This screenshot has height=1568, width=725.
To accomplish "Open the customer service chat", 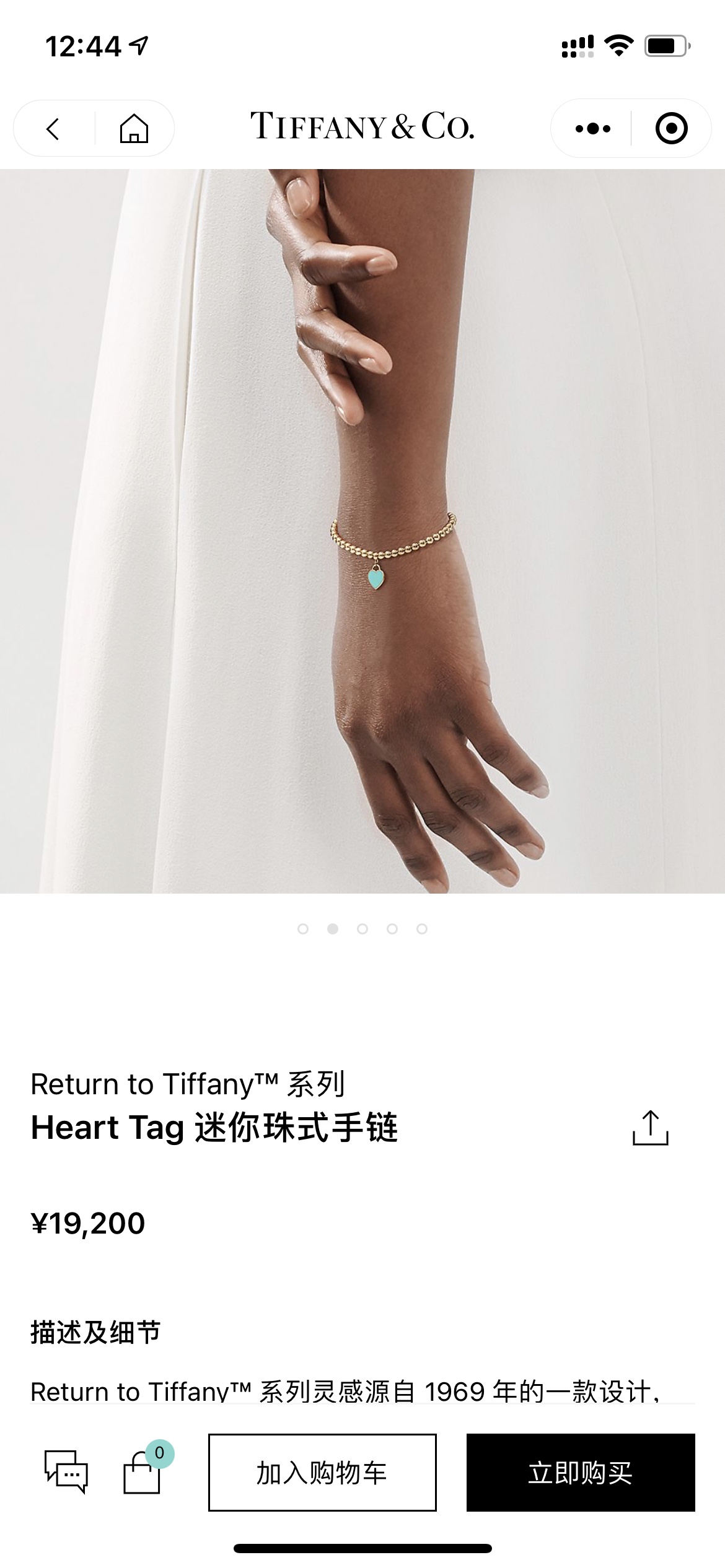I will point(66,1472).
